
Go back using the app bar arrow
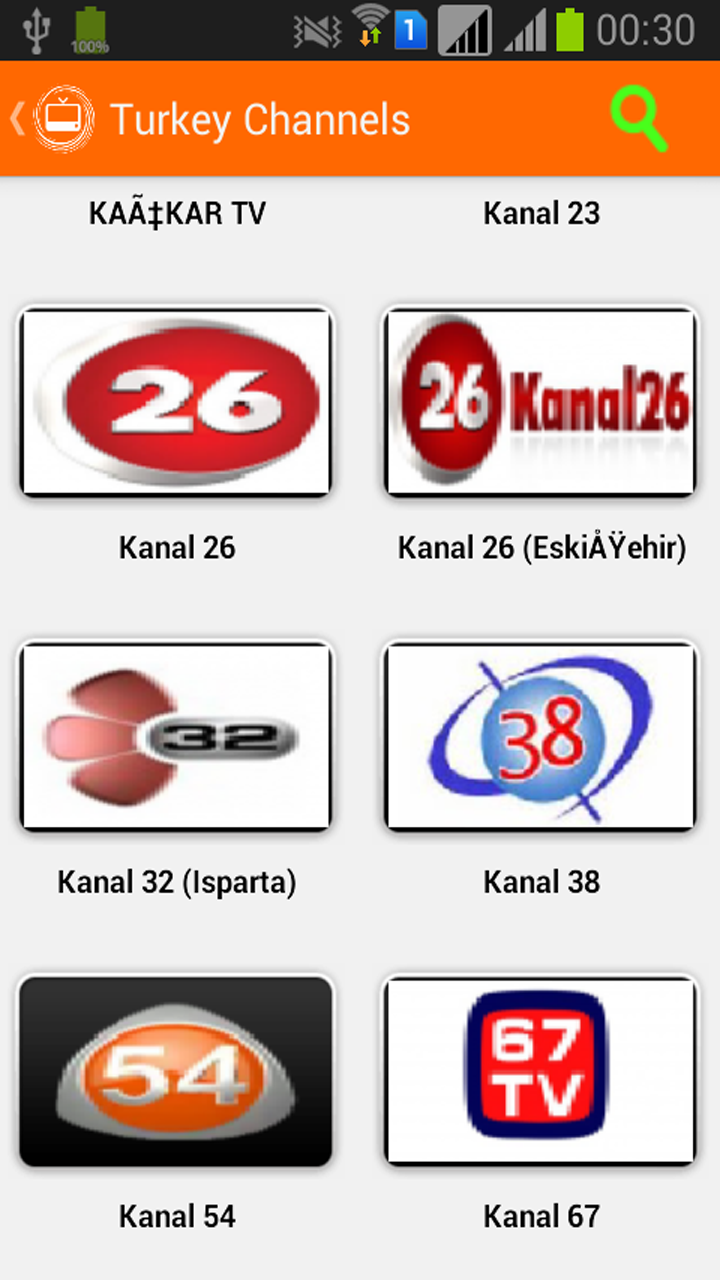17,119
